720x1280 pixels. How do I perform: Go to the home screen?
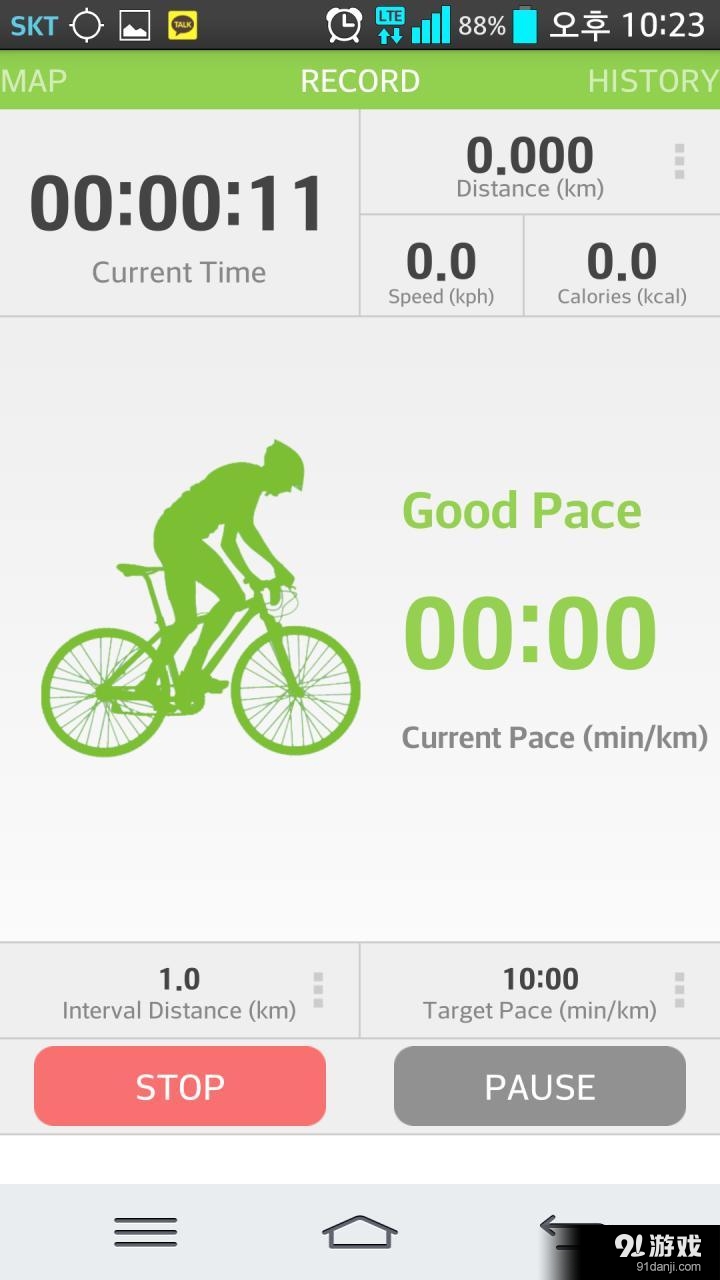360,1231
